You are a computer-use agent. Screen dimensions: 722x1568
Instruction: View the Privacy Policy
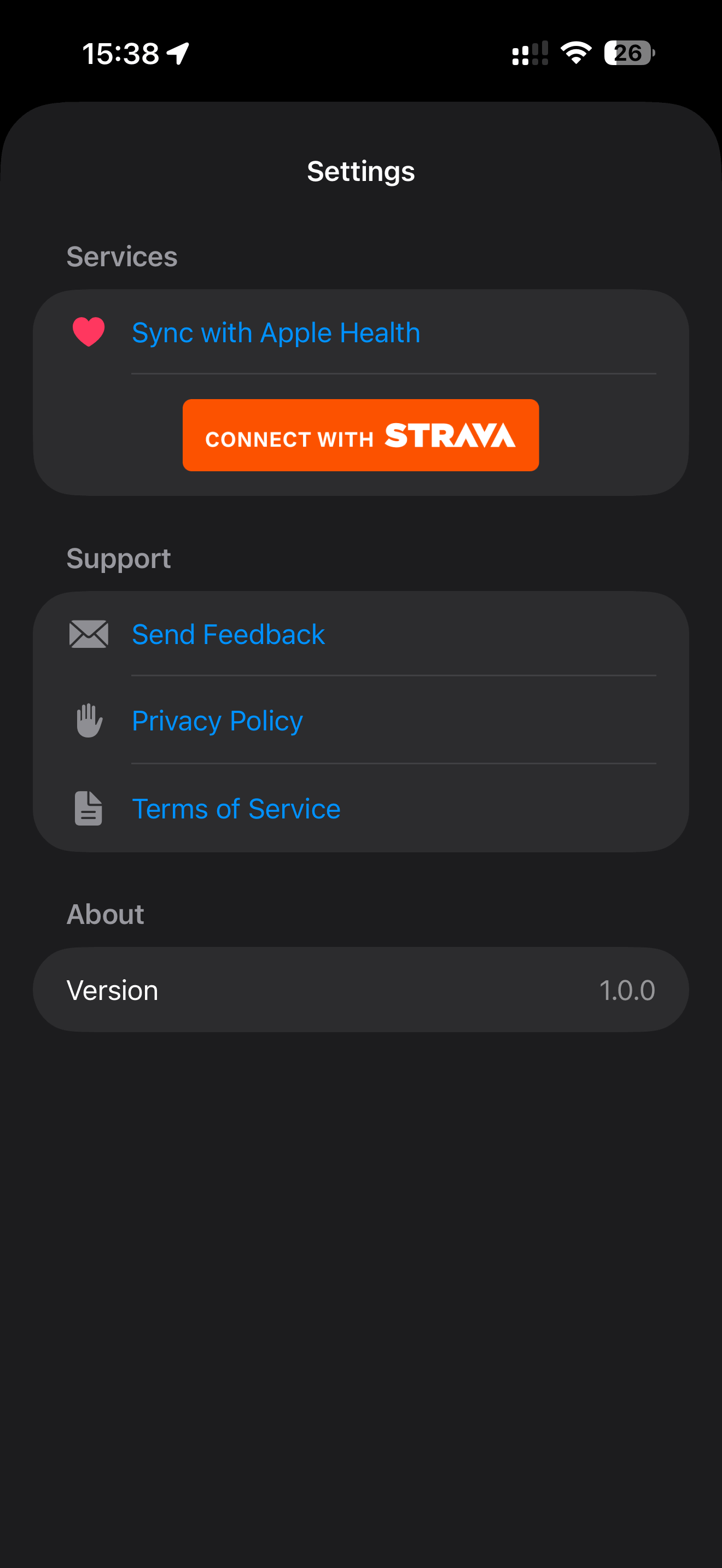(x=217, y=721)
